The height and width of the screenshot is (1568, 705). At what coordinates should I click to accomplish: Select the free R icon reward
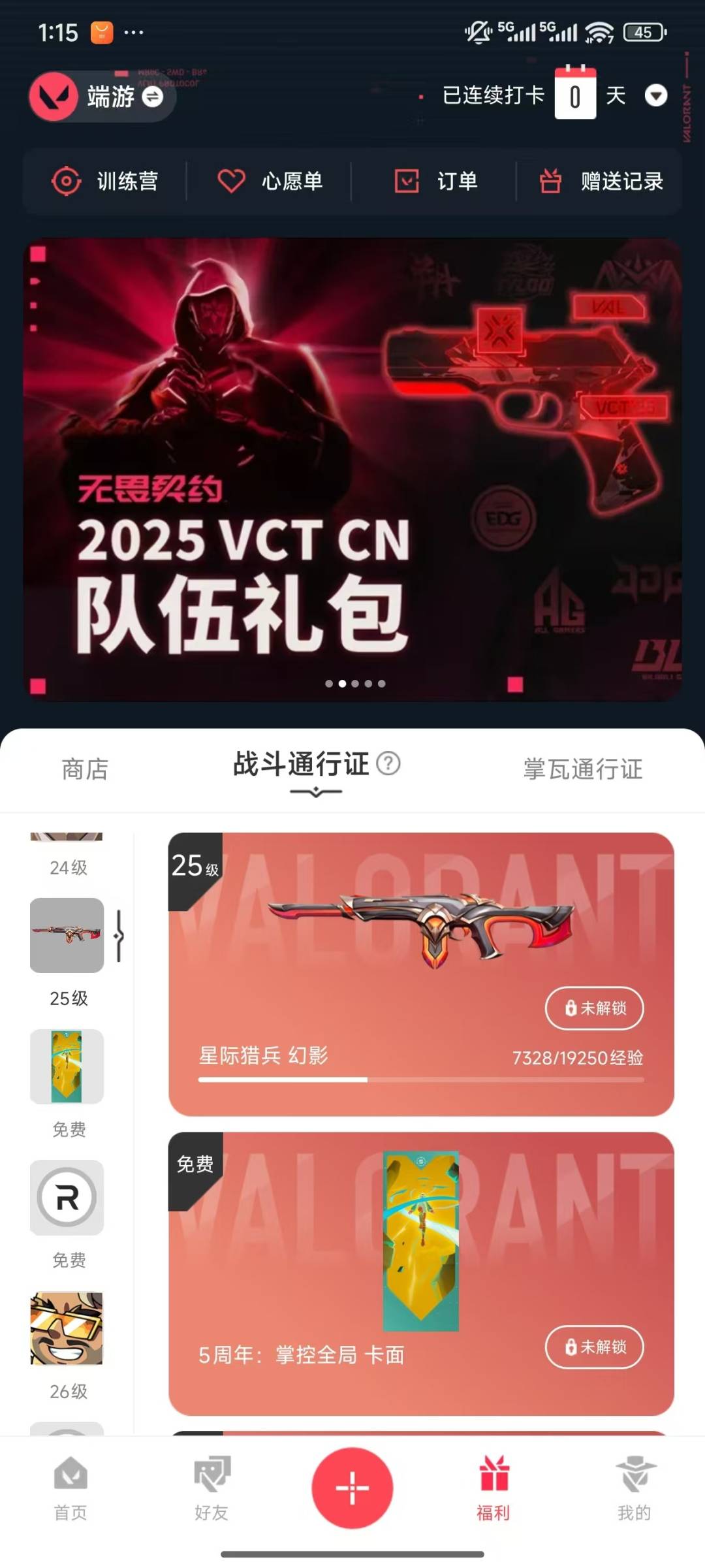pos(67,1198)
